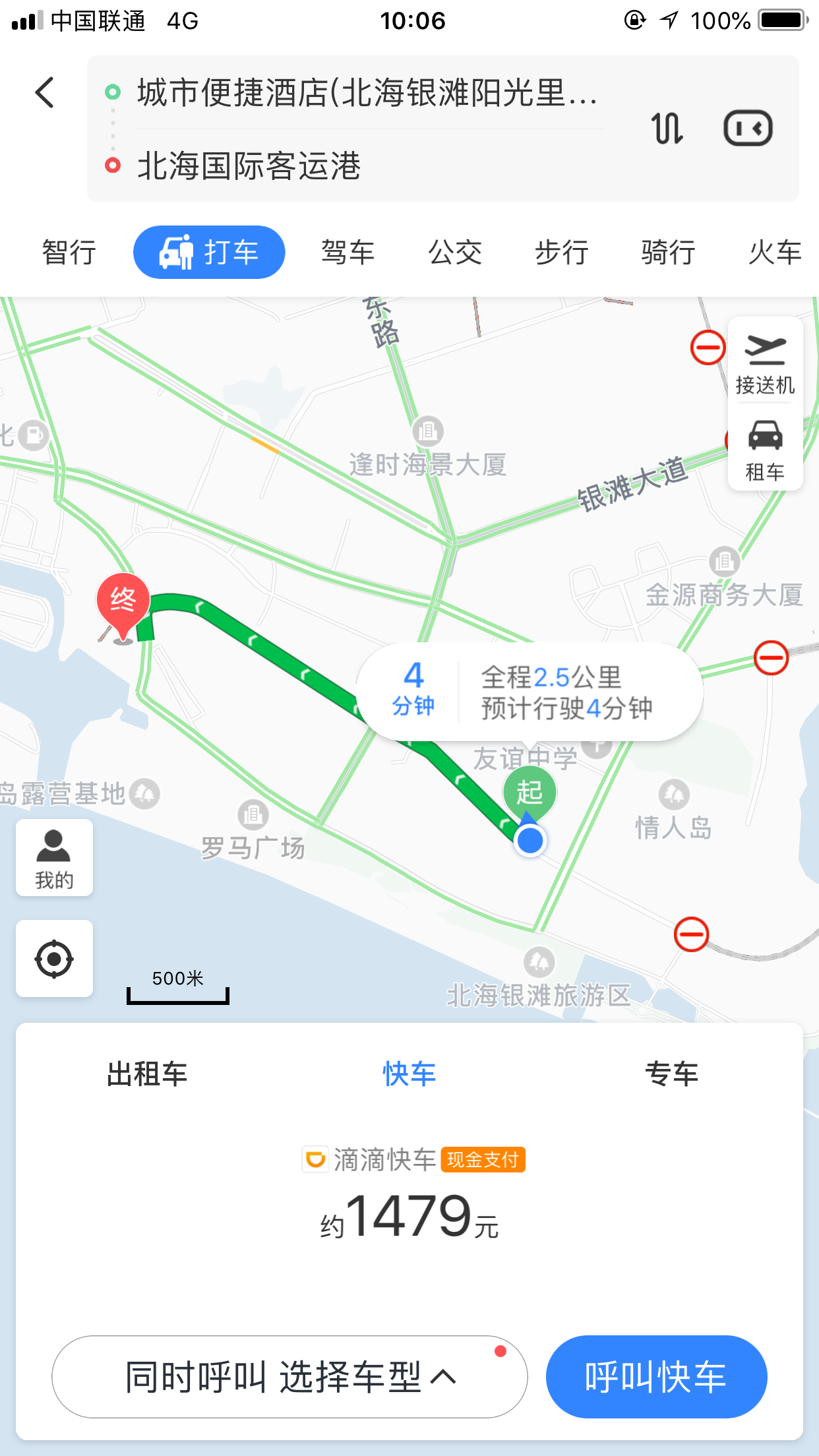
Task: Open 租车 car rental
Action: pyautogui.click(x=765, y=450)
